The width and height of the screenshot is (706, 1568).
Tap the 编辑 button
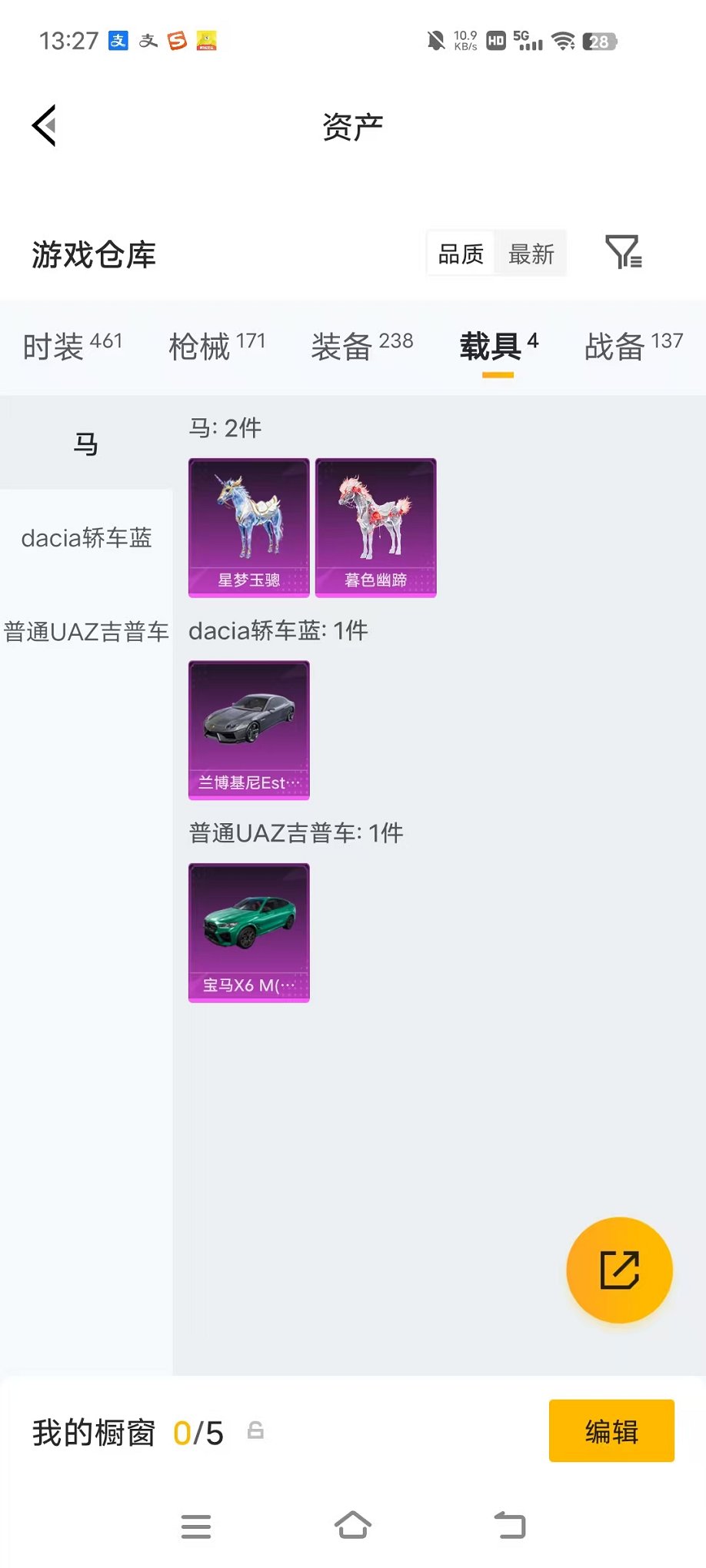pos(611,1431)
